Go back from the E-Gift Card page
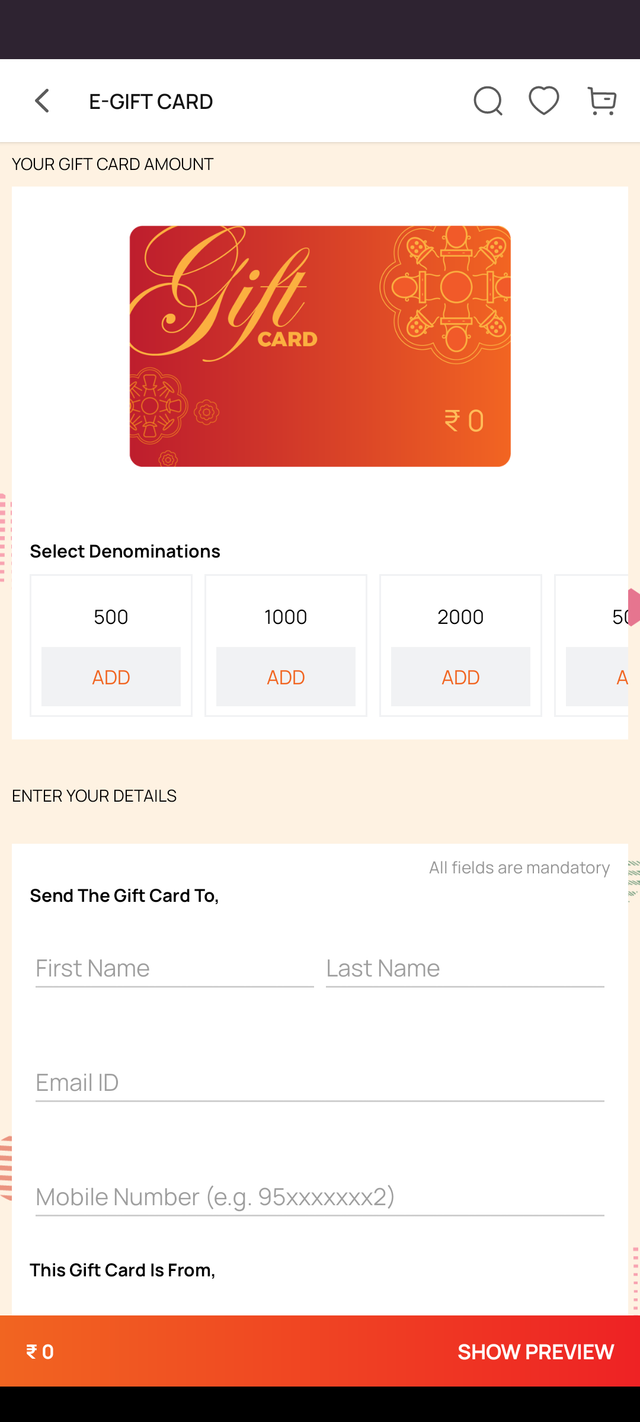Viewport: 640px width, 1422px height. [x=42, y=101]
